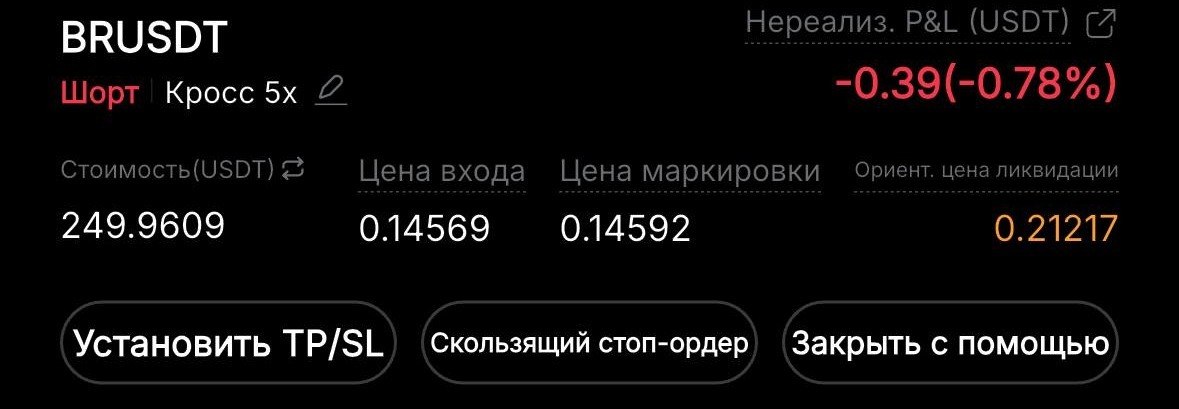The image size is (1179, 409).
Task: Switch the Стоимость(USDT) display unit
Action: (x=293, y=169)
